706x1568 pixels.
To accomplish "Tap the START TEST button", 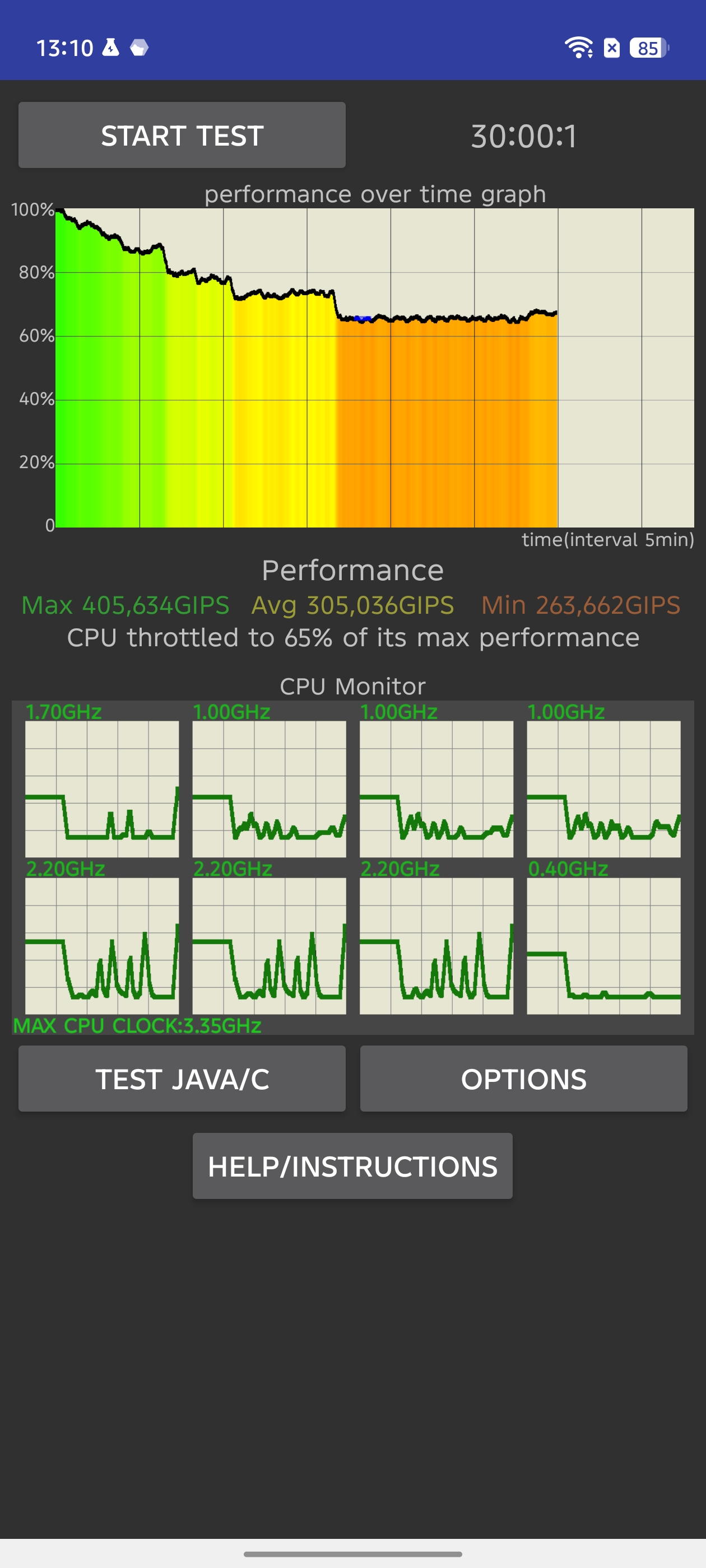I will tap(182, 135).
